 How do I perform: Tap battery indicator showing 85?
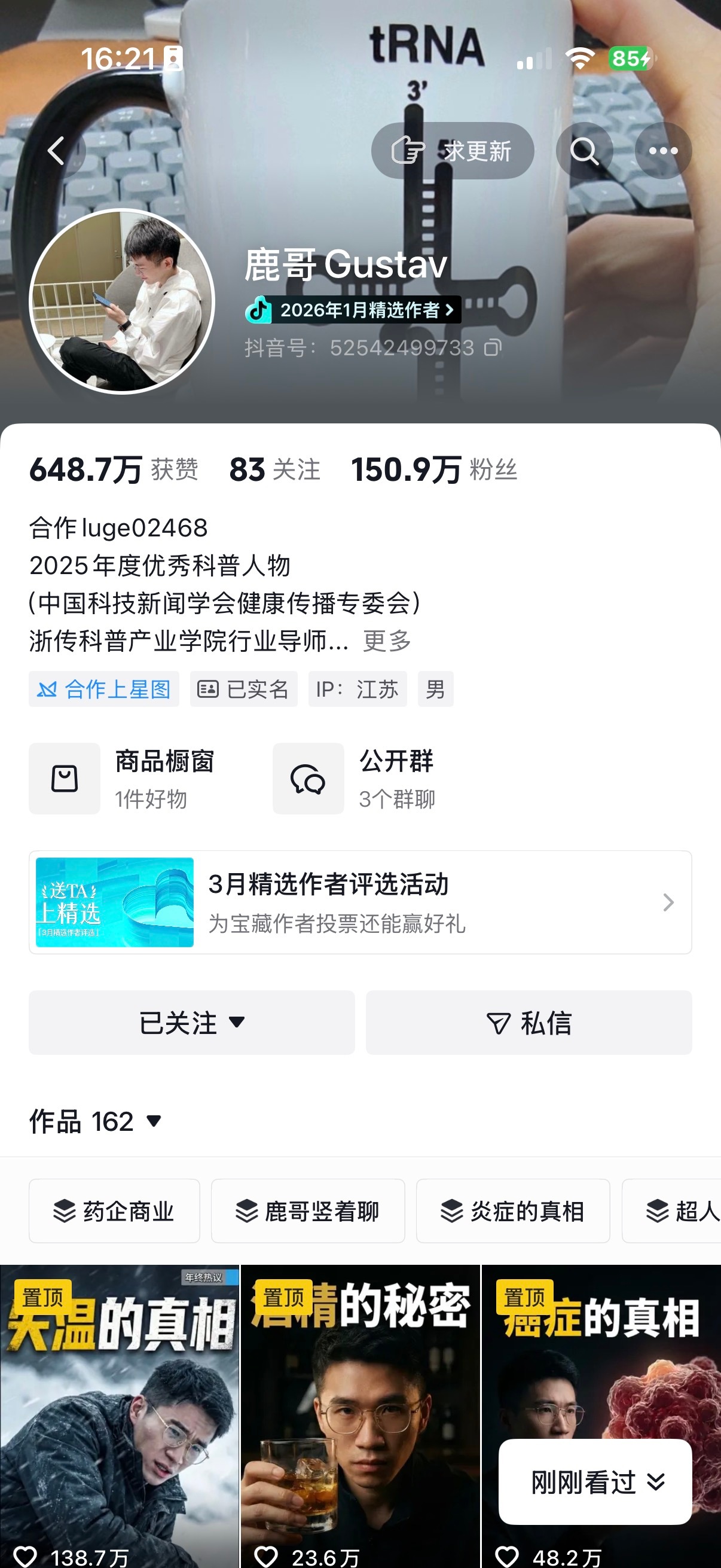[631, 59]
